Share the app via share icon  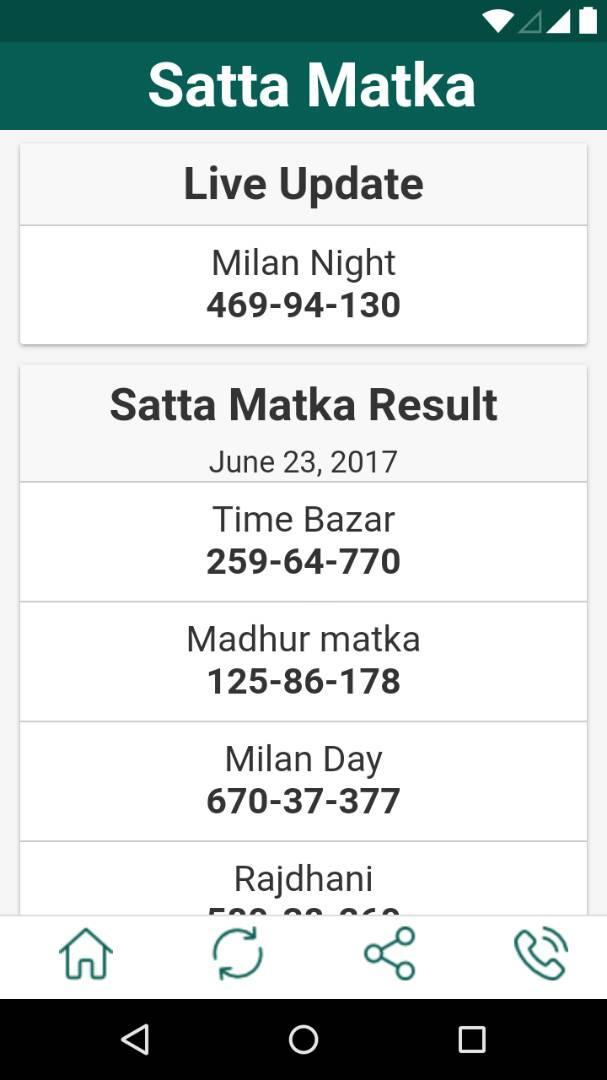point(389,953)
